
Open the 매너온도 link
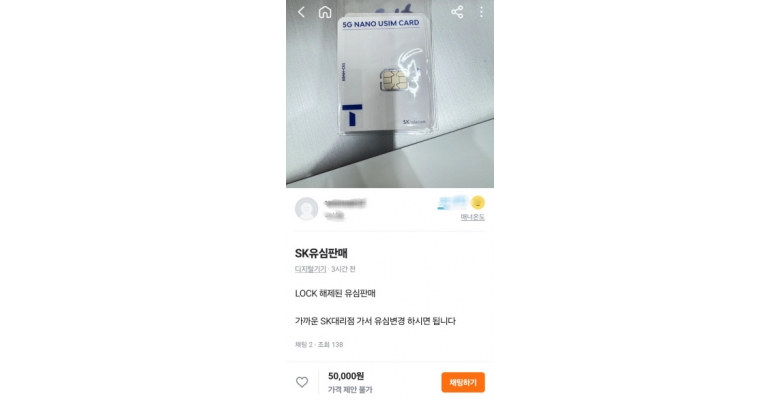point(472,216)
